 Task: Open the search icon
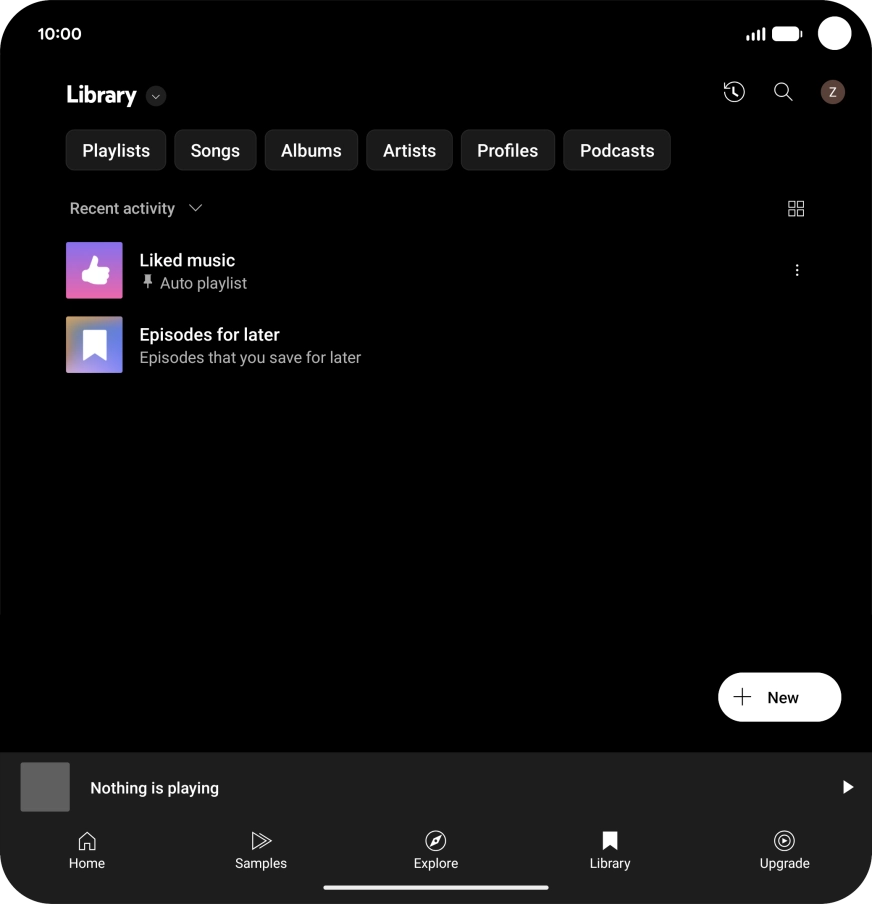(782, 92)
